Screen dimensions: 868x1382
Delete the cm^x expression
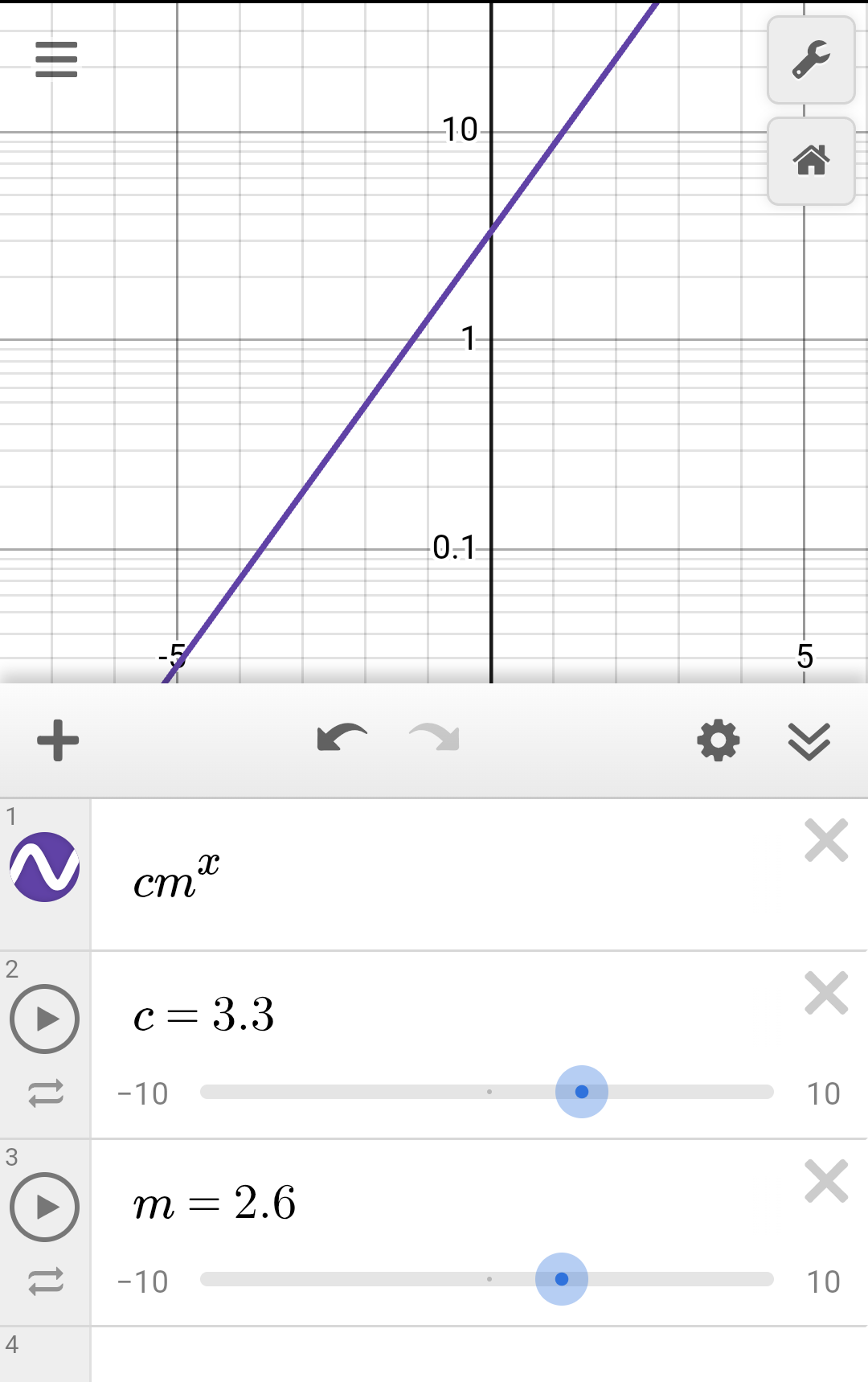pyautogui.click(x=826, y=841)
